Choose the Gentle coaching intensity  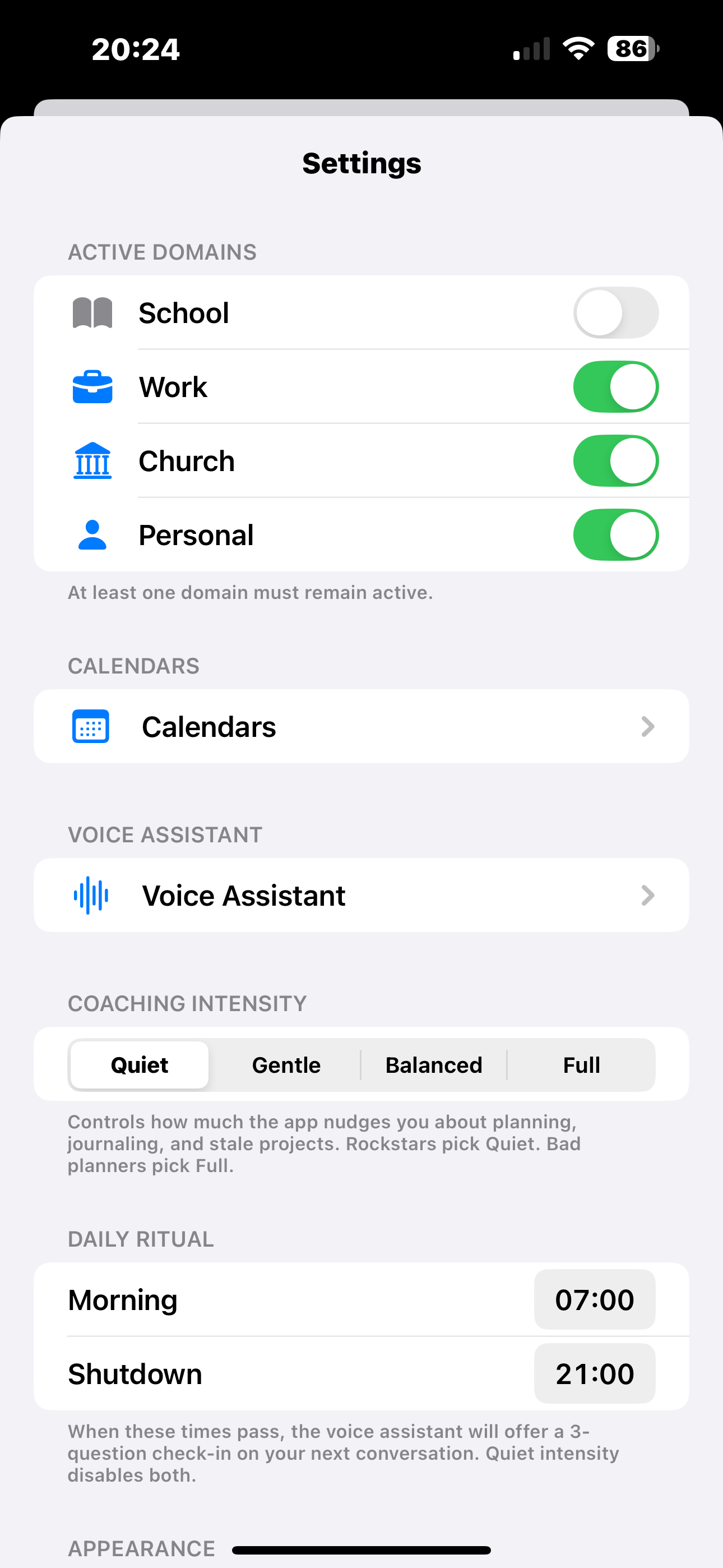click(286, 1064)
